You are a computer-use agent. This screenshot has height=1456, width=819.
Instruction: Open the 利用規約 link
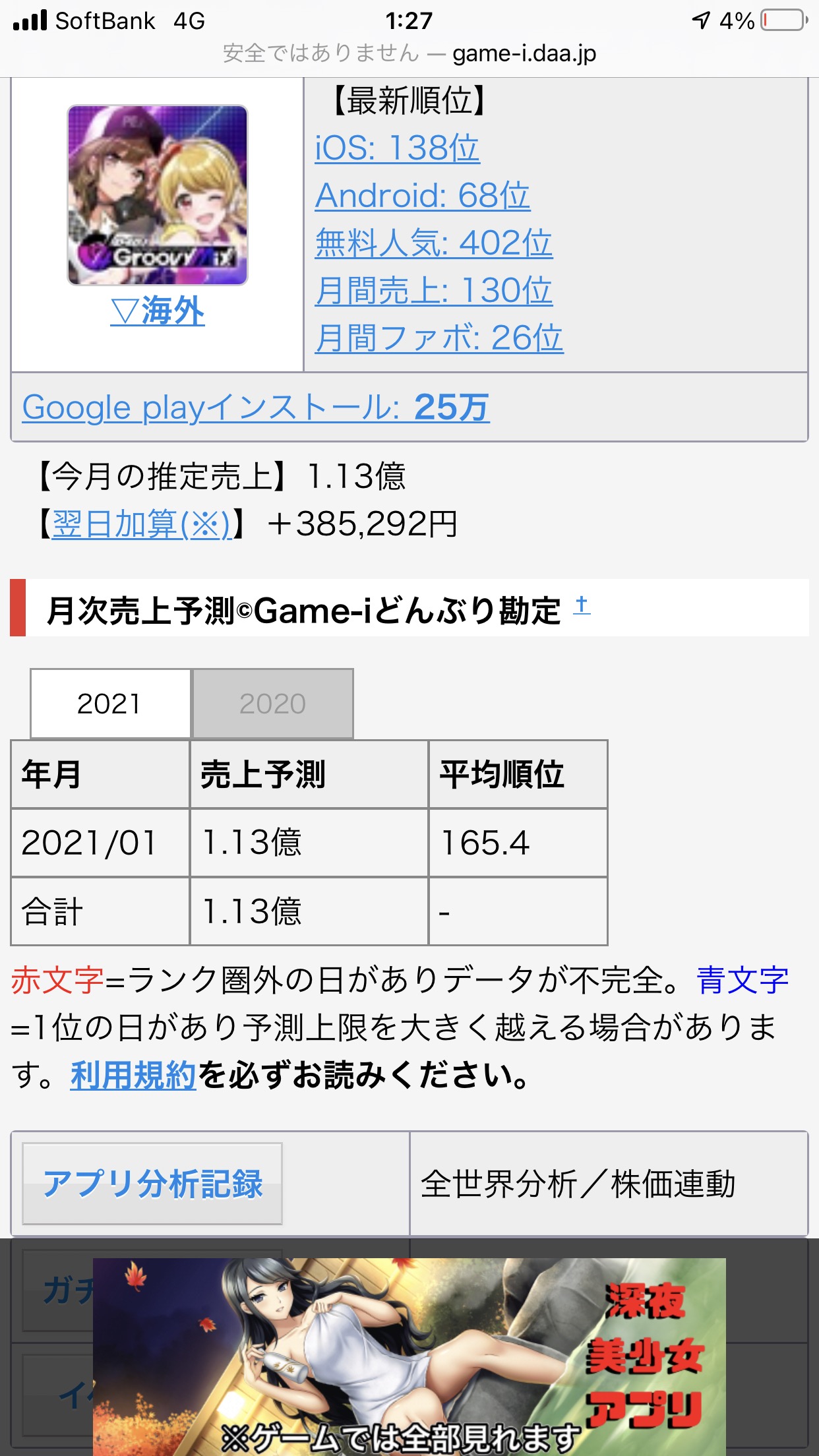pos(133,1076)
